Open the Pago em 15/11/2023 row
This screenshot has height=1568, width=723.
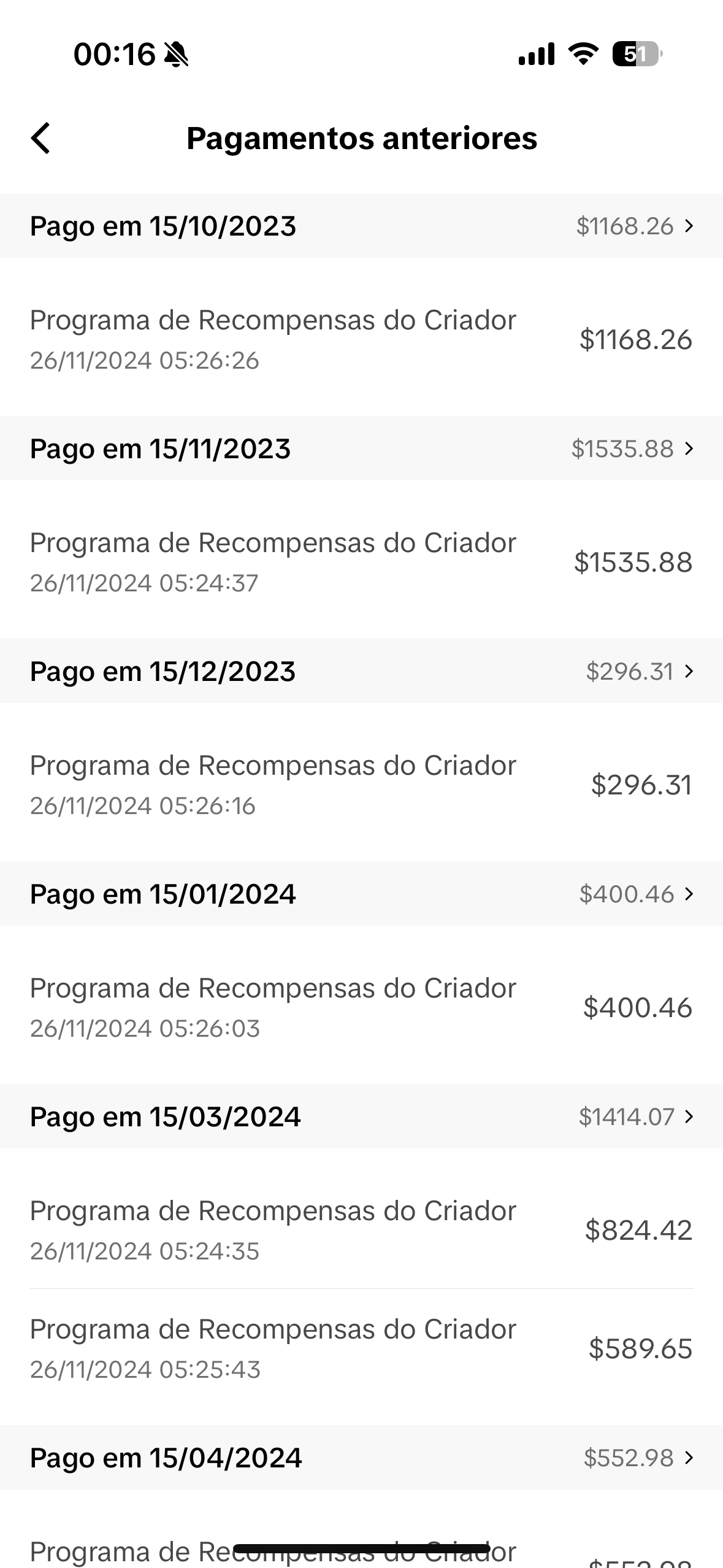361,448
